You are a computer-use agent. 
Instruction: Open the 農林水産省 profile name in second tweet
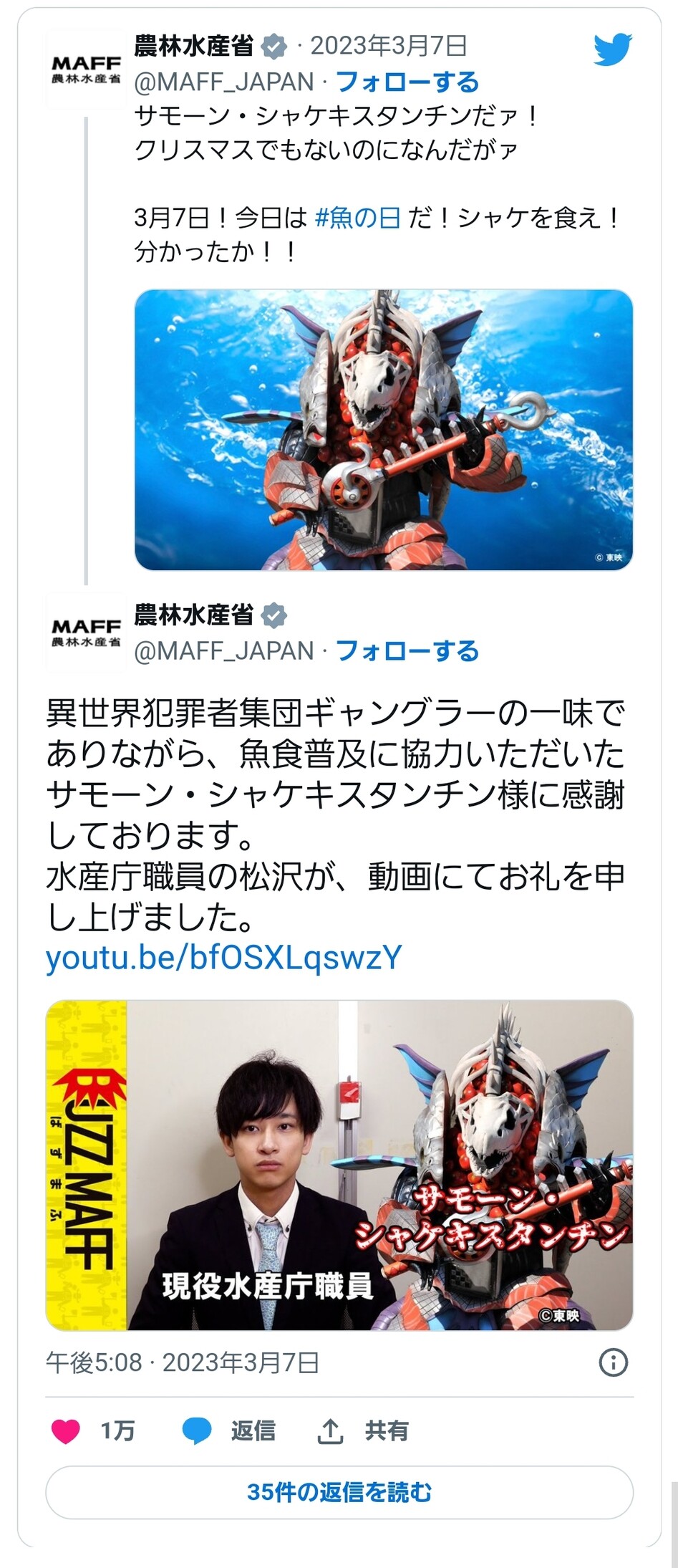194,615
